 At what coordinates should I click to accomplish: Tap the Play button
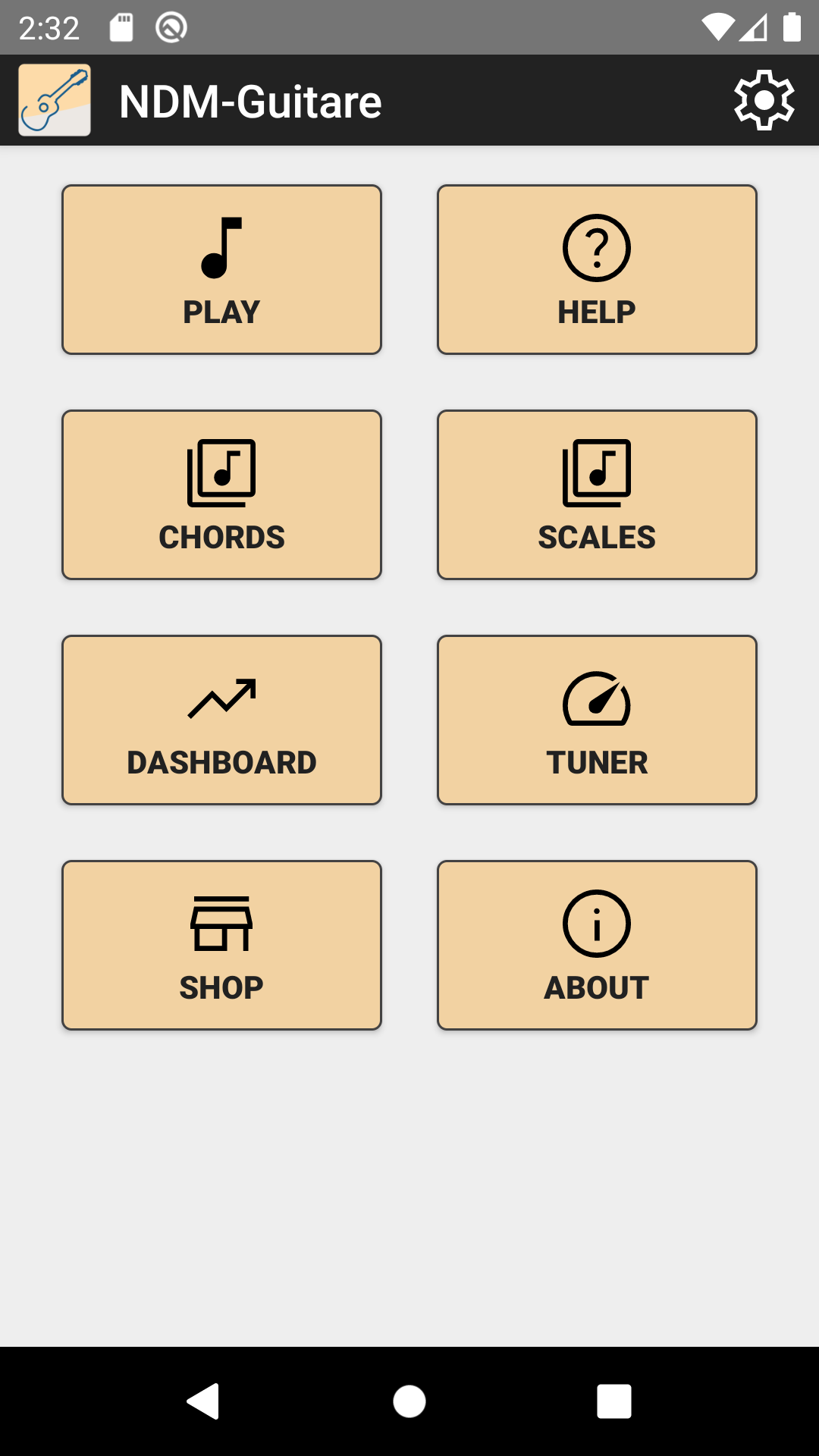coord(221,269)
